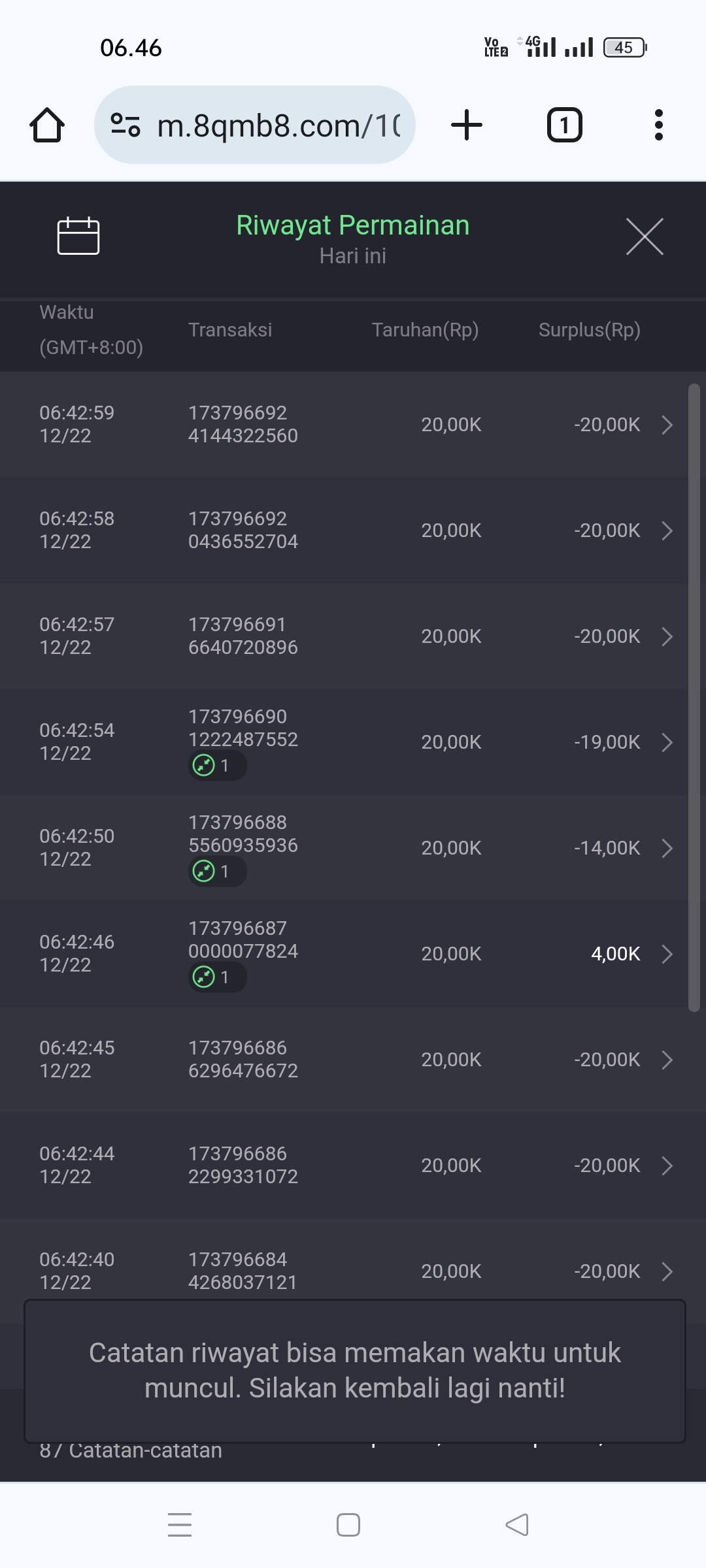Viewport: 706px width, 1568px height.
Task: Open the calendar date picker
Action: [78, 235]
